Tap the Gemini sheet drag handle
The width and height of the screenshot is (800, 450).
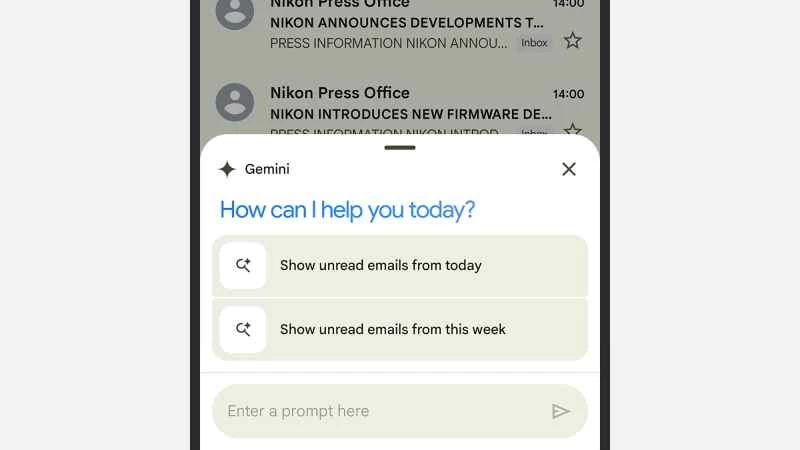400,147
